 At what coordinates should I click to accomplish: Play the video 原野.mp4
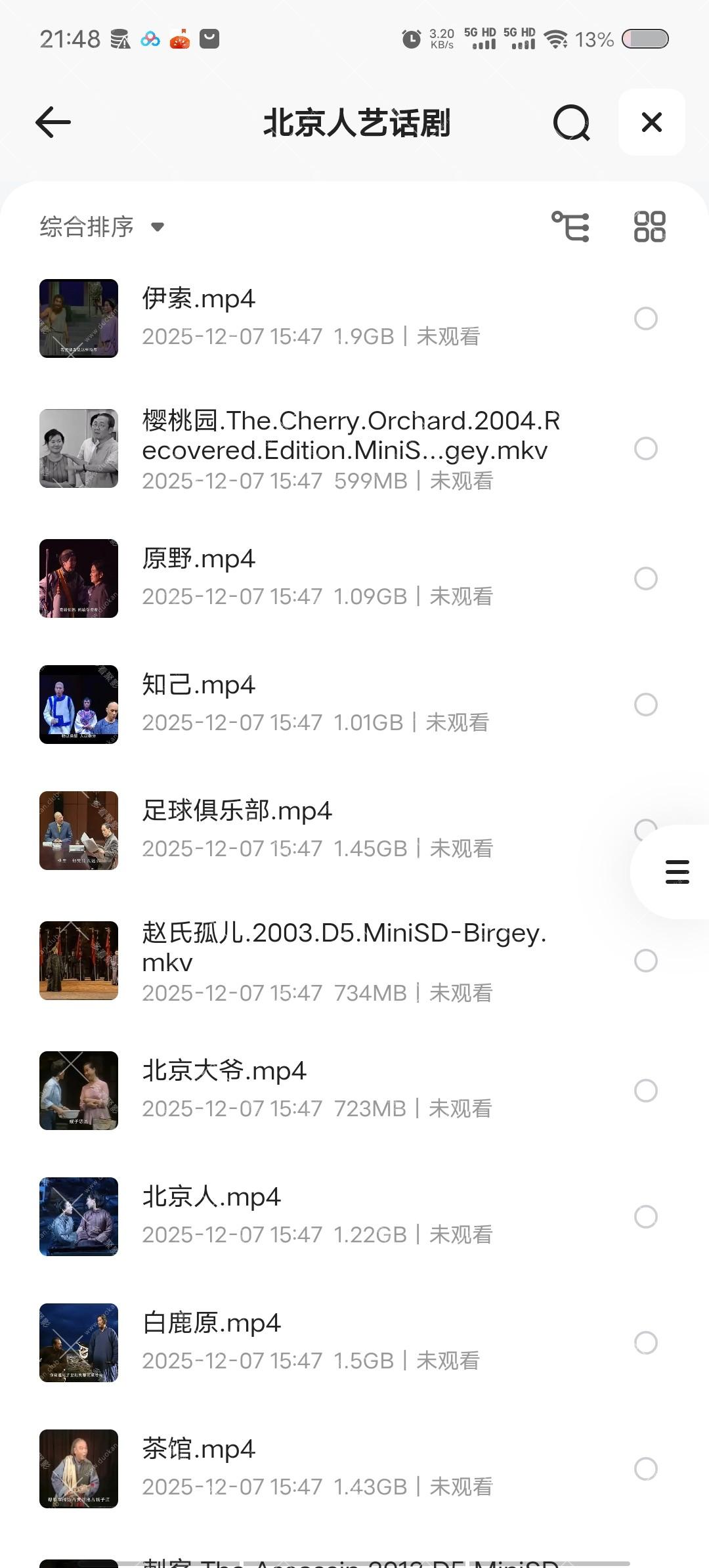click(198, 559)
